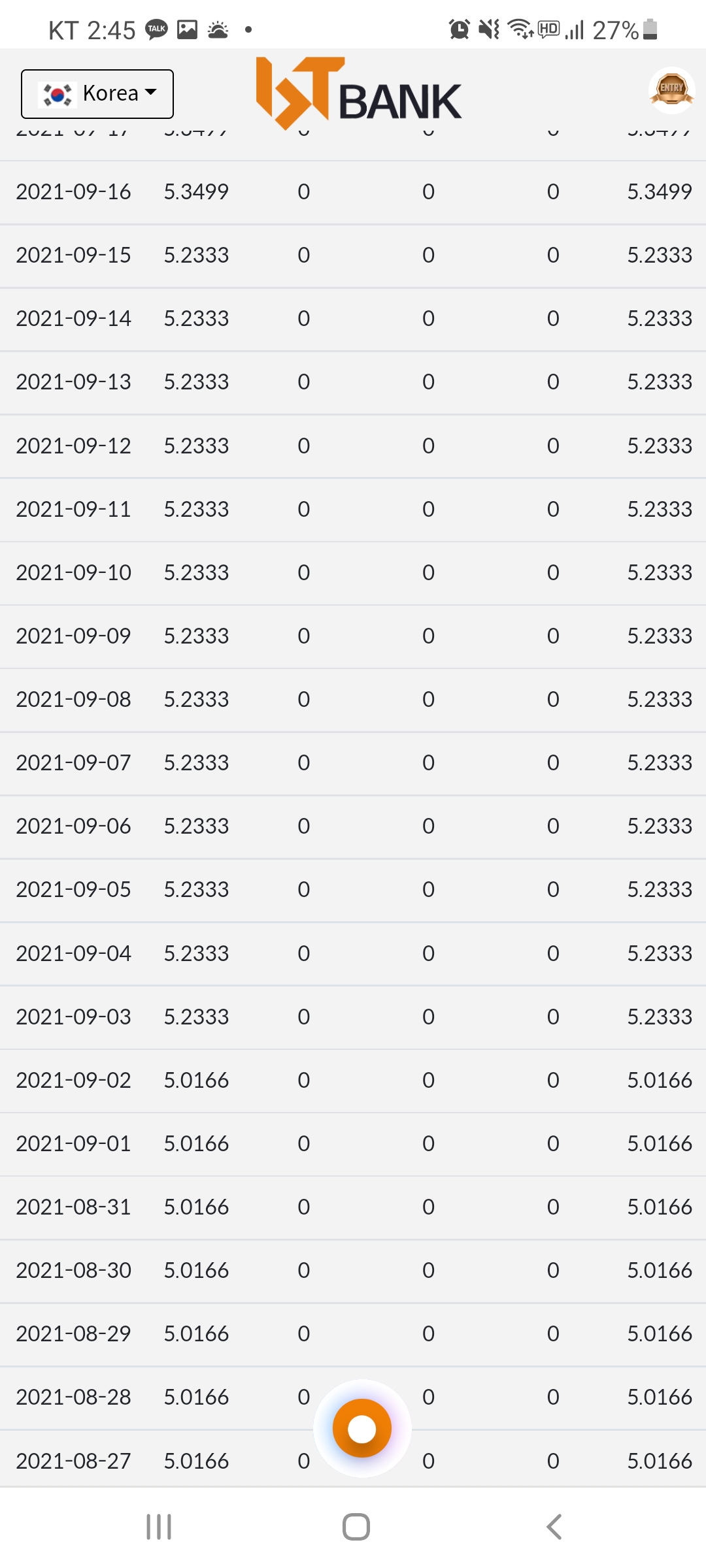Screen dimensions: 706x1568
Task: Open the recent apps view
Action: [159, 1527]
